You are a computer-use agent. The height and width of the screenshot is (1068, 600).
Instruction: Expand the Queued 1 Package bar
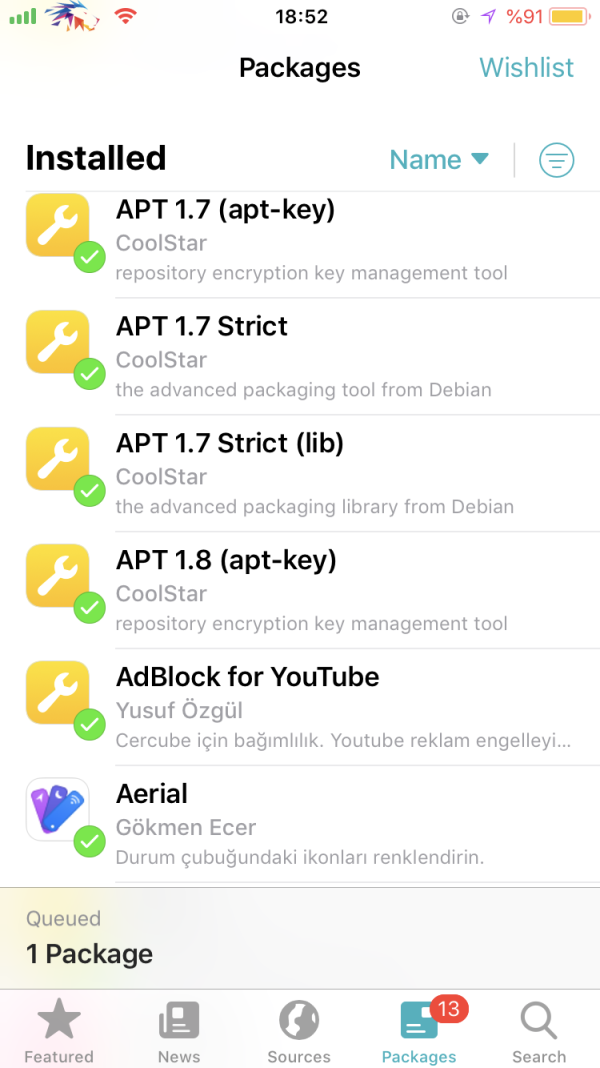pyautogui.click(x=300, y=937)
